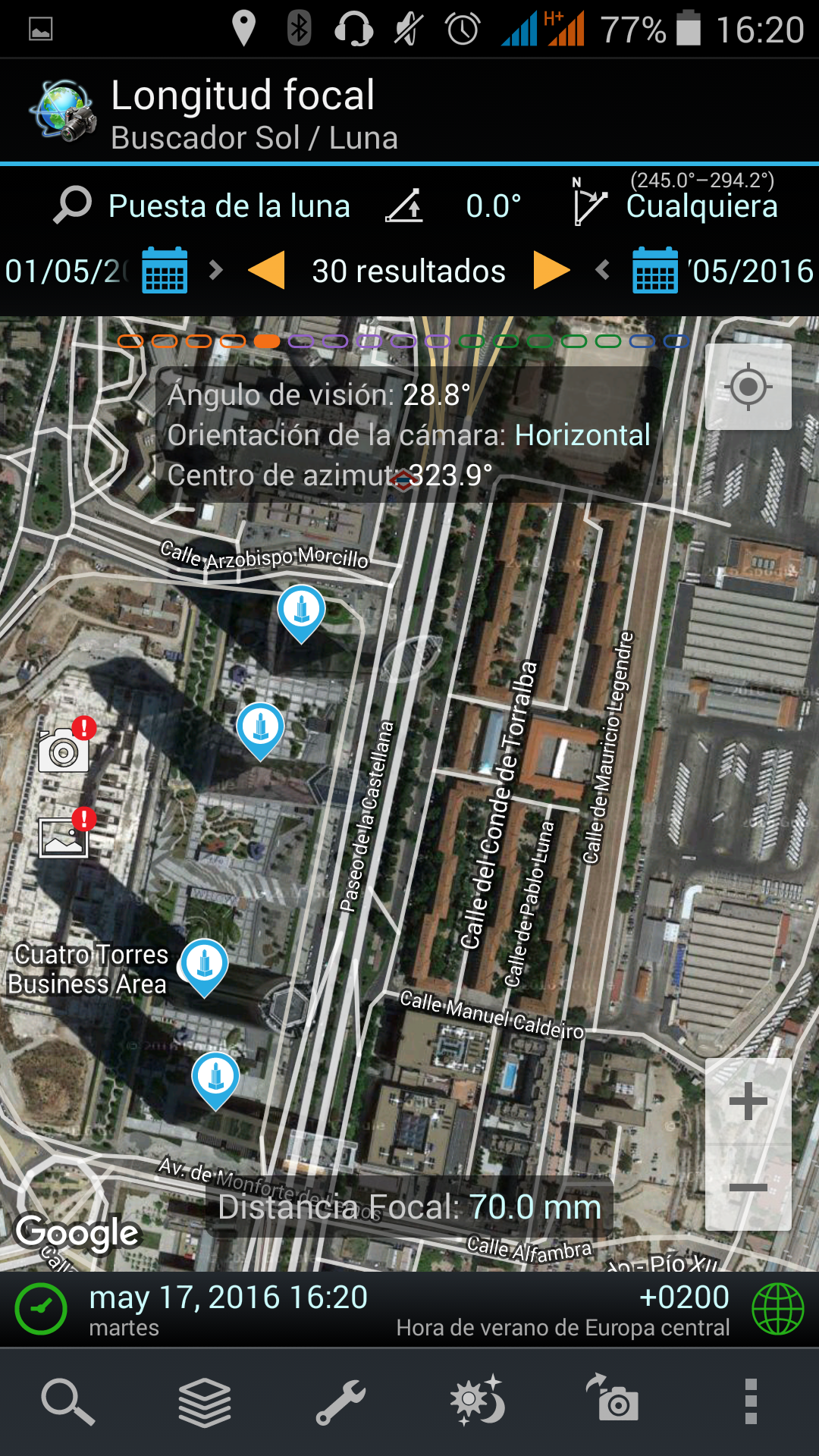The width and height of the screenshot is (819, 1456).
Task: Open the Puesta de la luna search type
Action: point(202,206)
